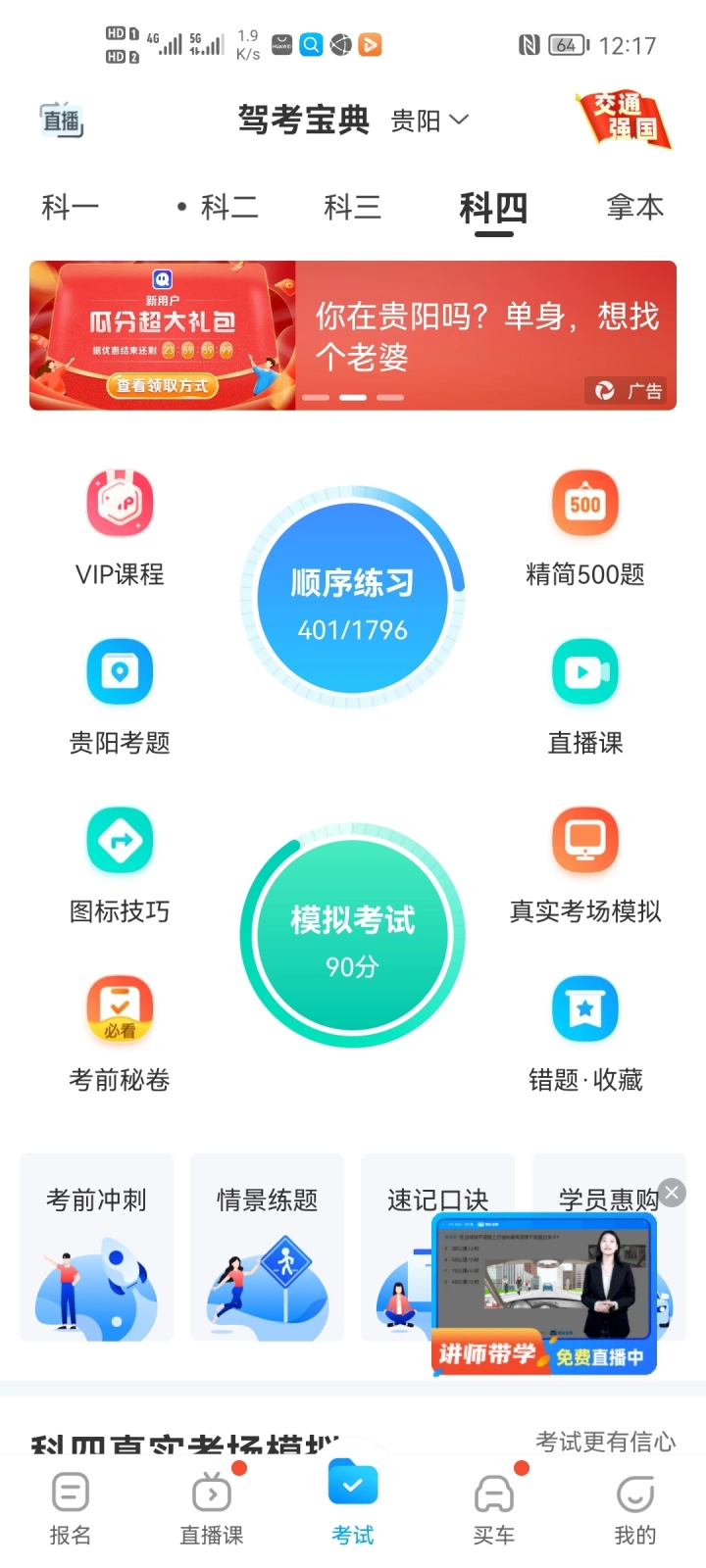Viewport: 706px width, 1568px height.
Task: Switch to the 科一 tab
Action: pyautogui.click(x=71, y=208)
